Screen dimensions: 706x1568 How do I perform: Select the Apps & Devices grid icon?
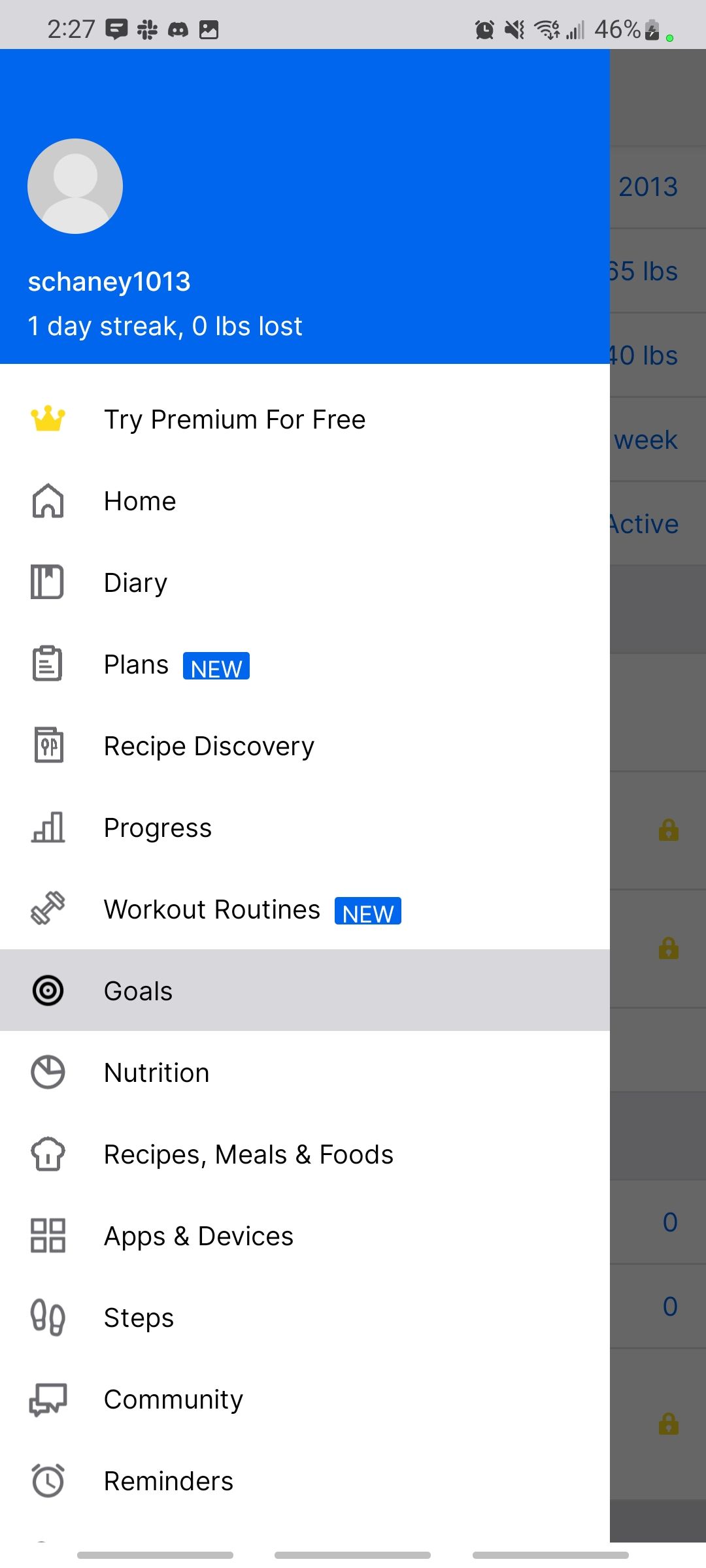coord(47,1235)
